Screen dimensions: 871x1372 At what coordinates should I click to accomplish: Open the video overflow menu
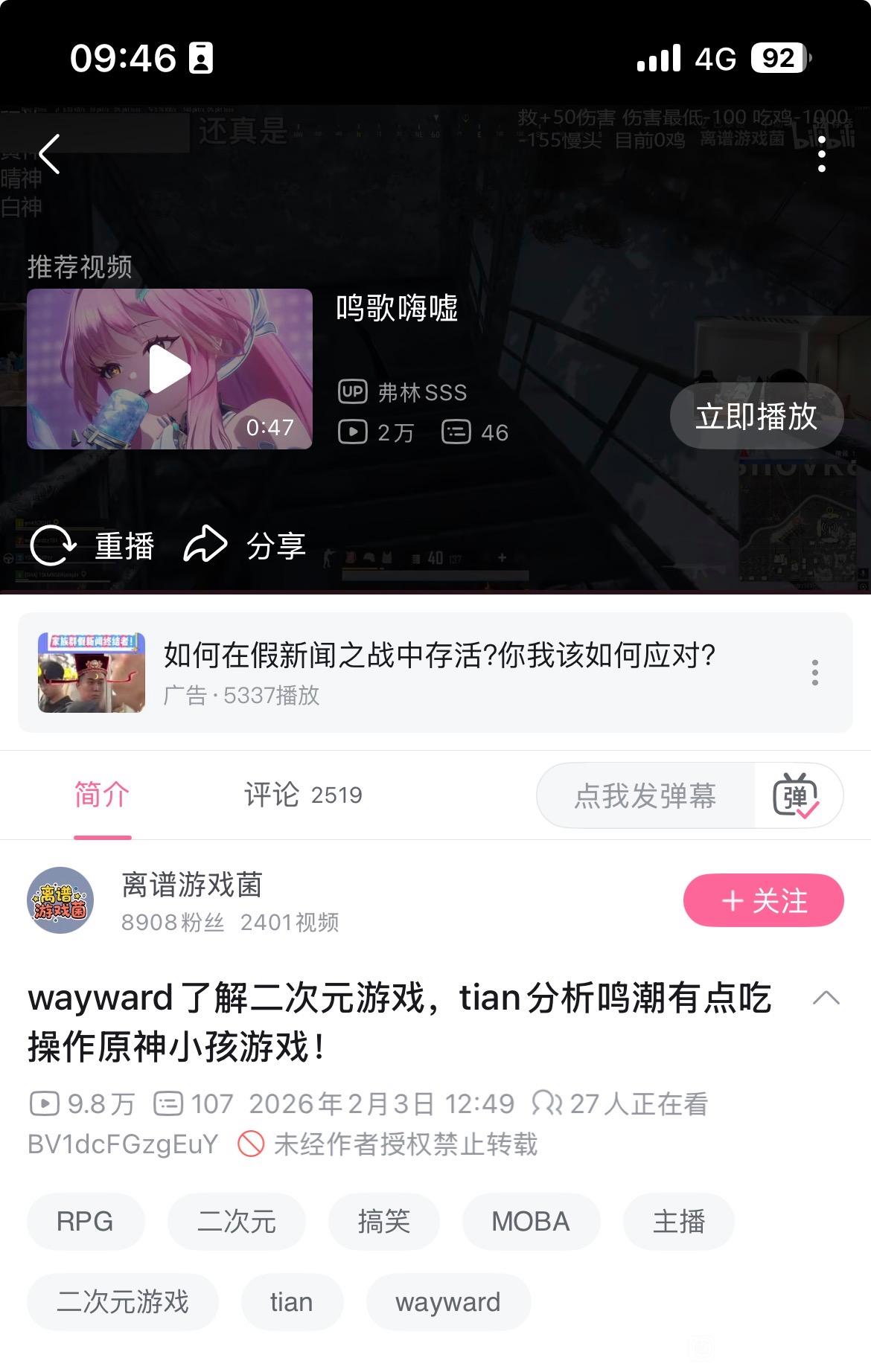(x=821, y=154)
